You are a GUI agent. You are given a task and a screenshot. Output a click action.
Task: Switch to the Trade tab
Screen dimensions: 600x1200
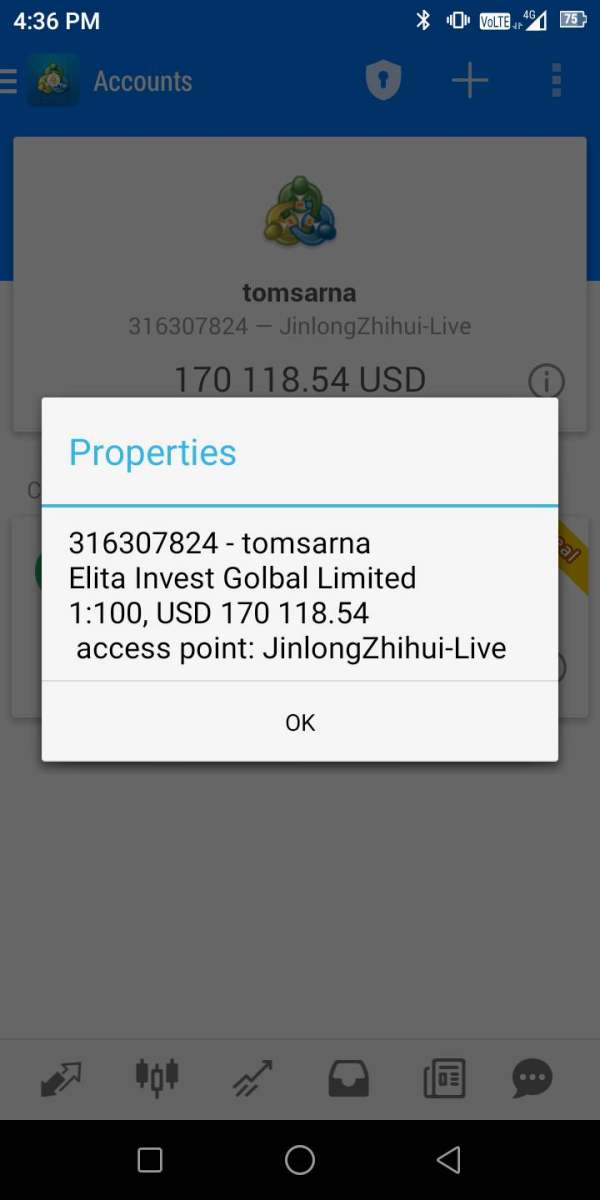(253, 1078)
